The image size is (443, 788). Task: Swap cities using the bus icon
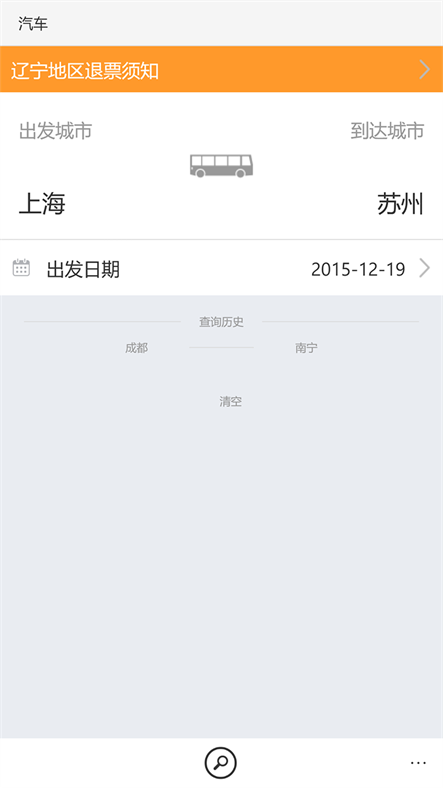point(221,165)
